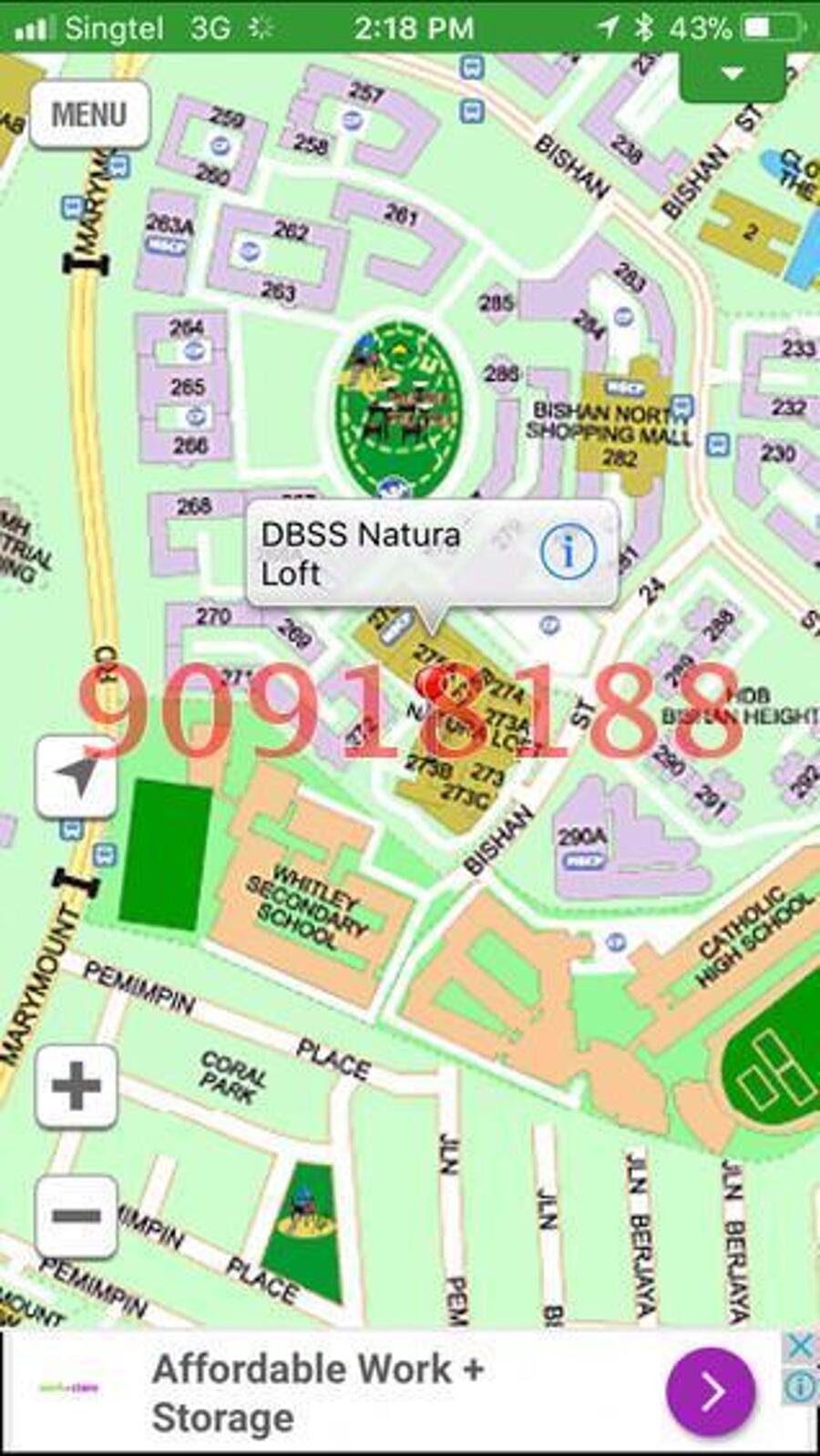
Task: Close the ad banner
Action: (799, 1346)
